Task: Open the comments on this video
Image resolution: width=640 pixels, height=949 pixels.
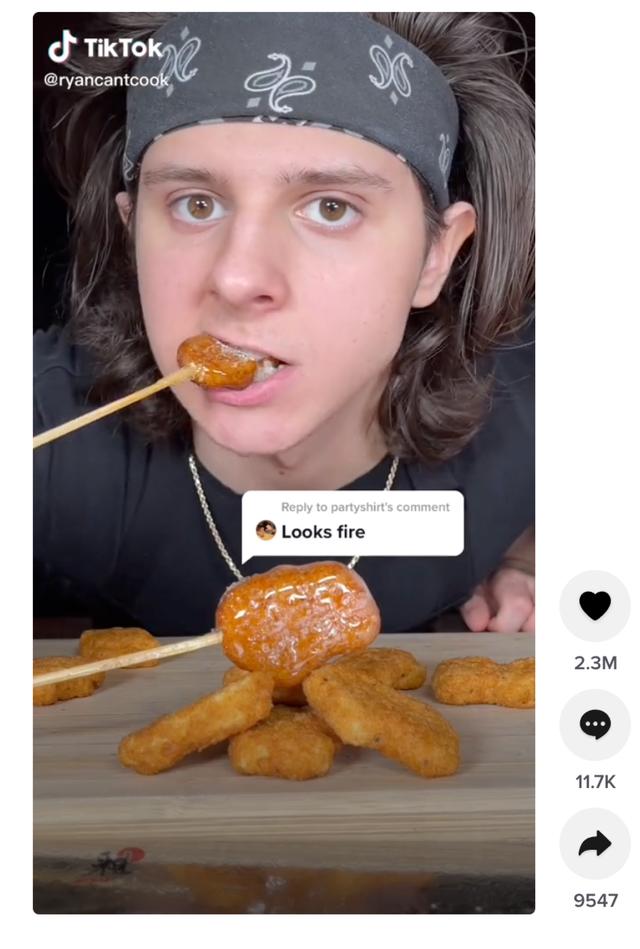Action: 594,725
